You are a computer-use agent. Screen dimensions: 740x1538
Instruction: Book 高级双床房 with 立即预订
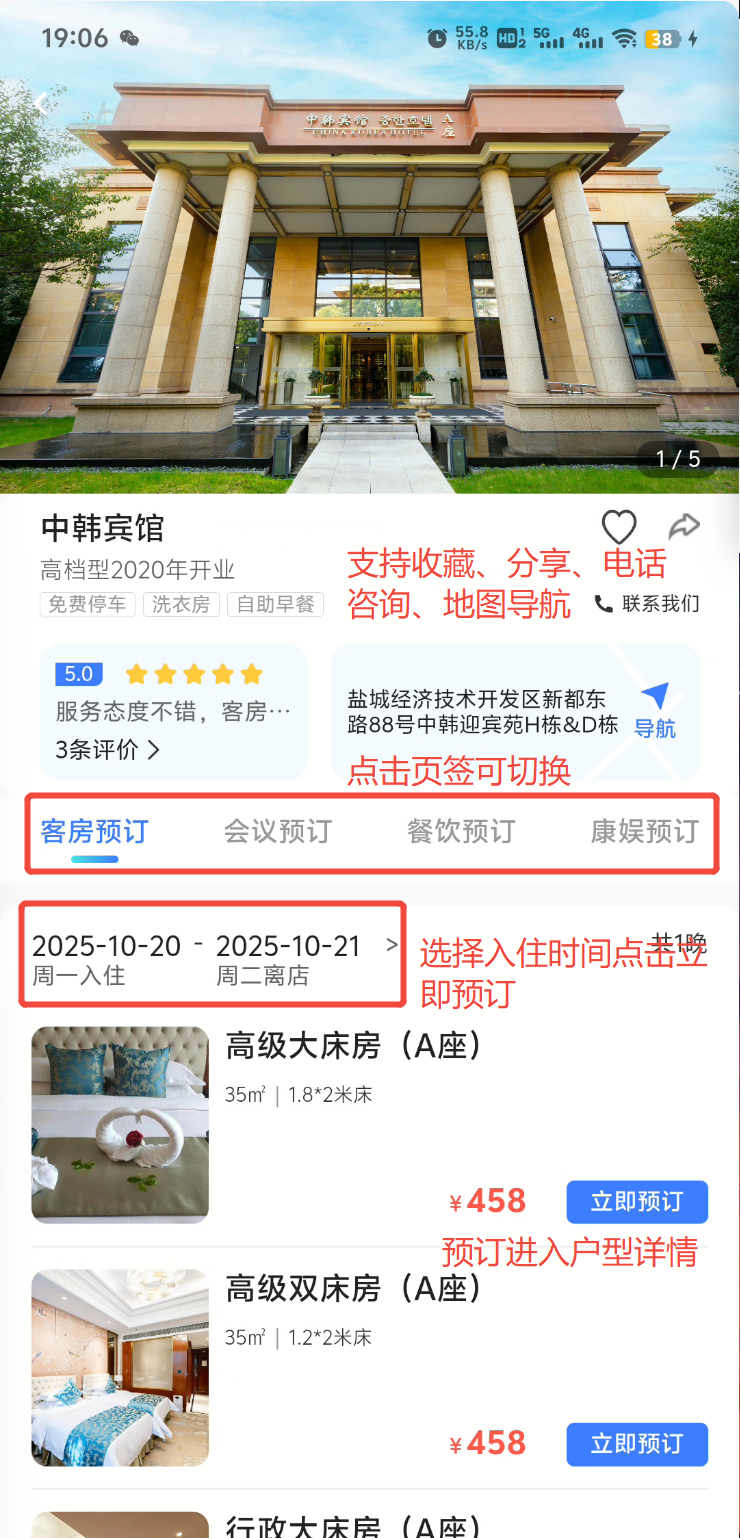tap(637, 1443)
